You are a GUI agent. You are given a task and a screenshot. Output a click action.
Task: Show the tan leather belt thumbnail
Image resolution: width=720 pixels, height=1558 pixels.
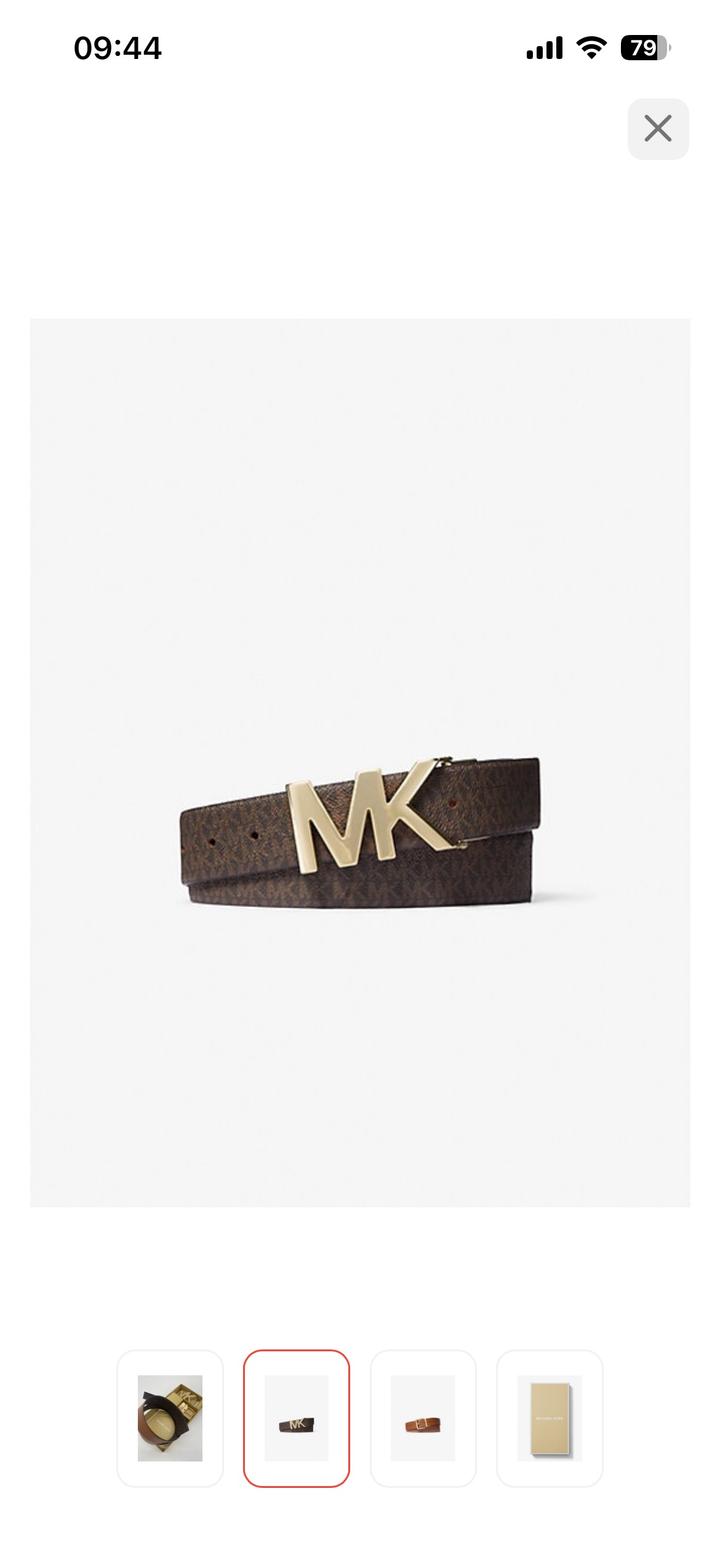(423, 1418)
